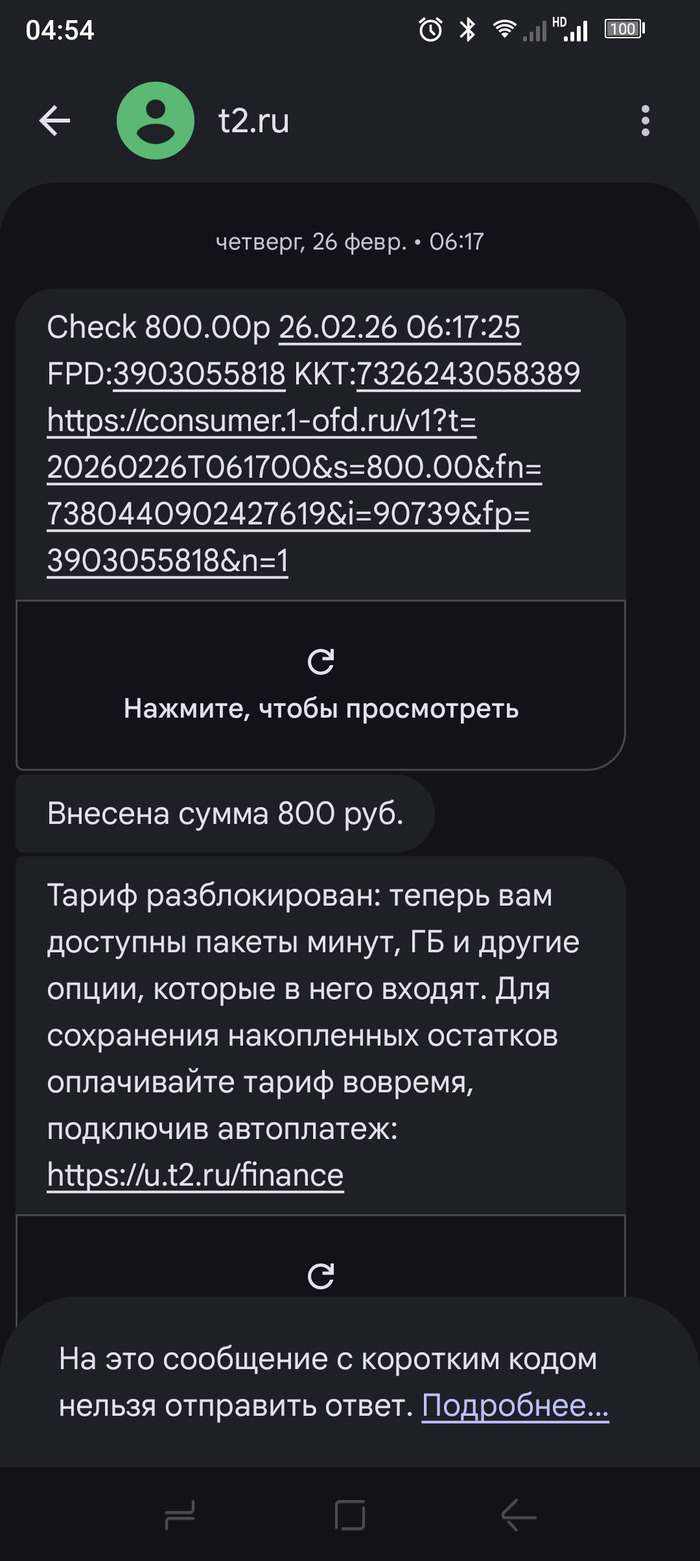This screenshot has height=1561, width=700.
Task: Open the t2.ru contact avatar
Action: click(155, 121)
